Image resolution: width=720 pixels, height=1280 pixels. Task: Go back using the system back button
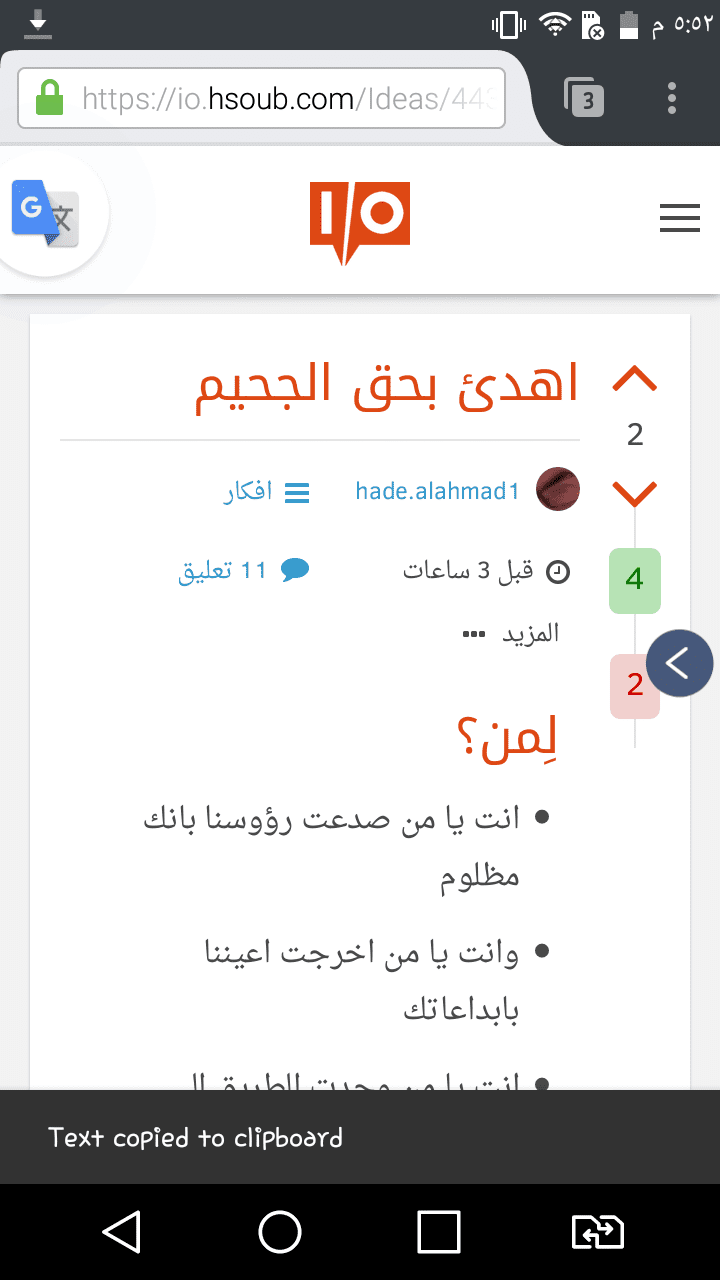click(x=121, y=1232)
